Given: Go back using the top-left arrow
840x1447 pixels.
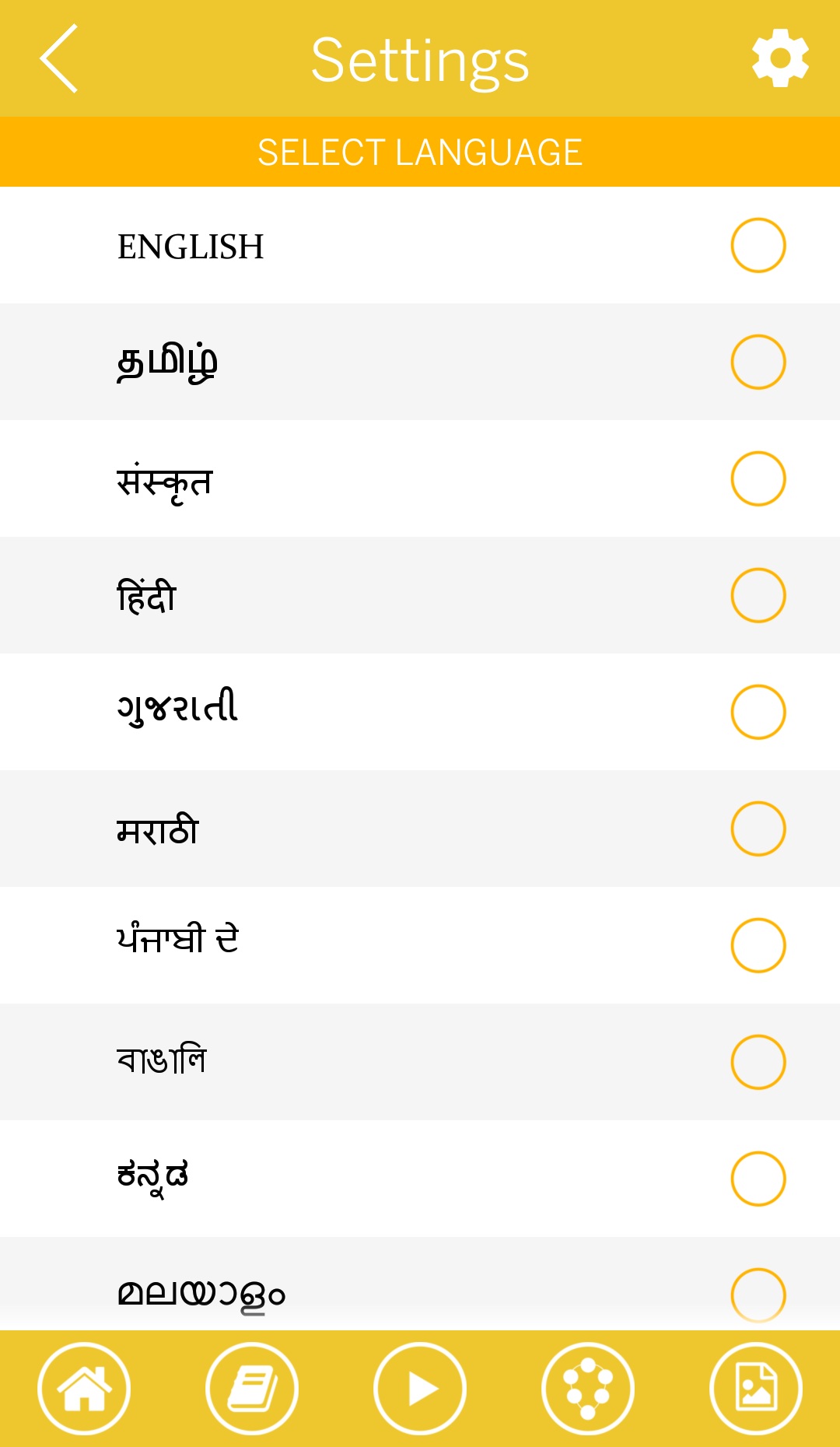Looking at the screenshot, I should pyautogui.click(x=59, y=58).
